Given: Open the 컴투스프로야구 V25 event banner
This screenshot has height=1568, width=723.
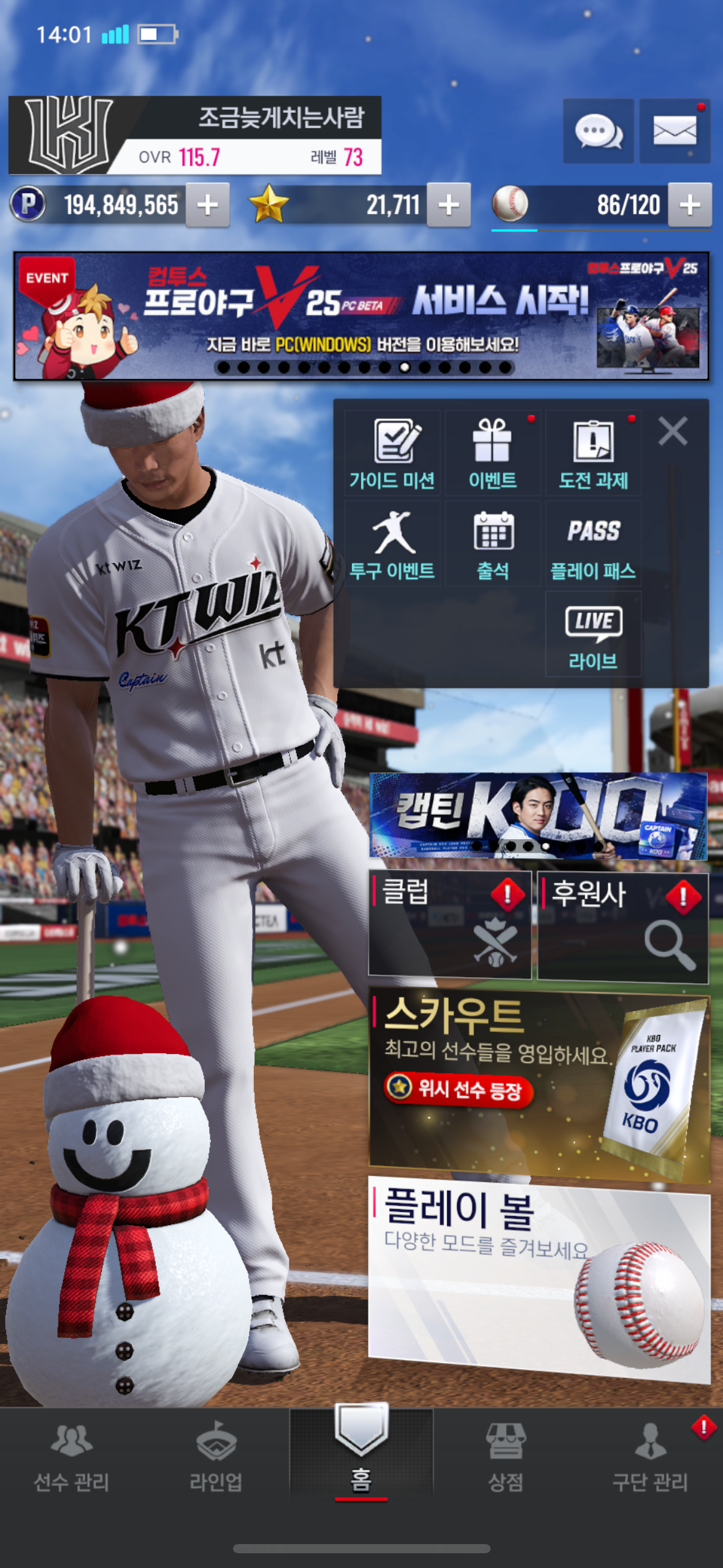Looking at the screenshot, I should click(x=361, y=316).
